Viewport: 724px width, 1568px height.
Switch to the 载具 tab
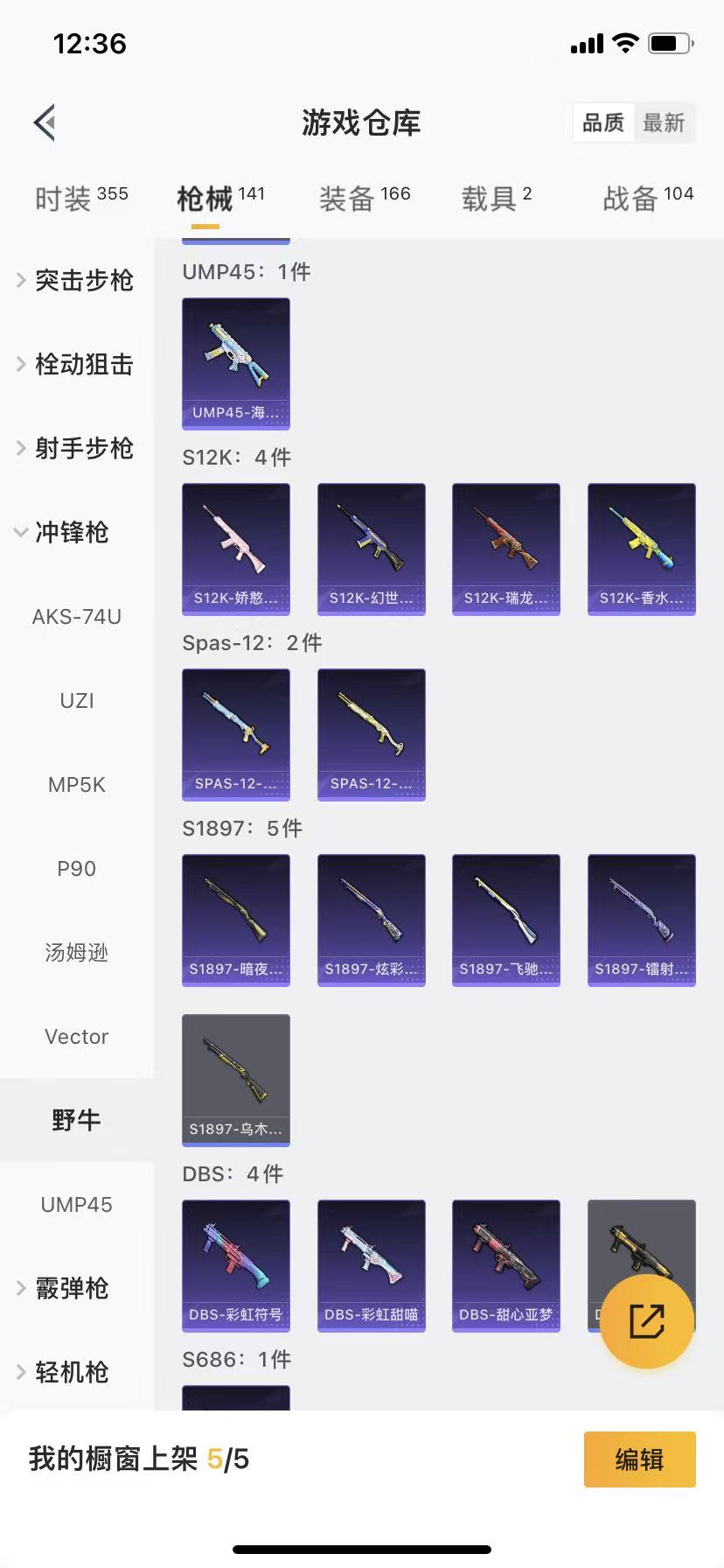(496, 198)
